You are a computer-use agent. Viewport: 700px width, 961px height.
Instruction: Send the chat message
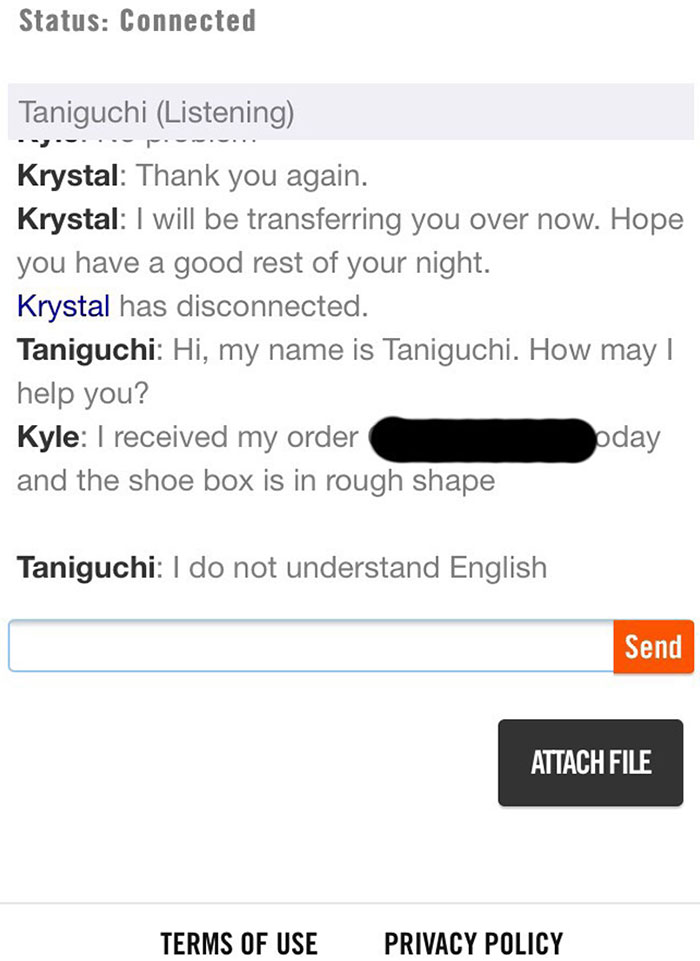click(x=653, y=646)
